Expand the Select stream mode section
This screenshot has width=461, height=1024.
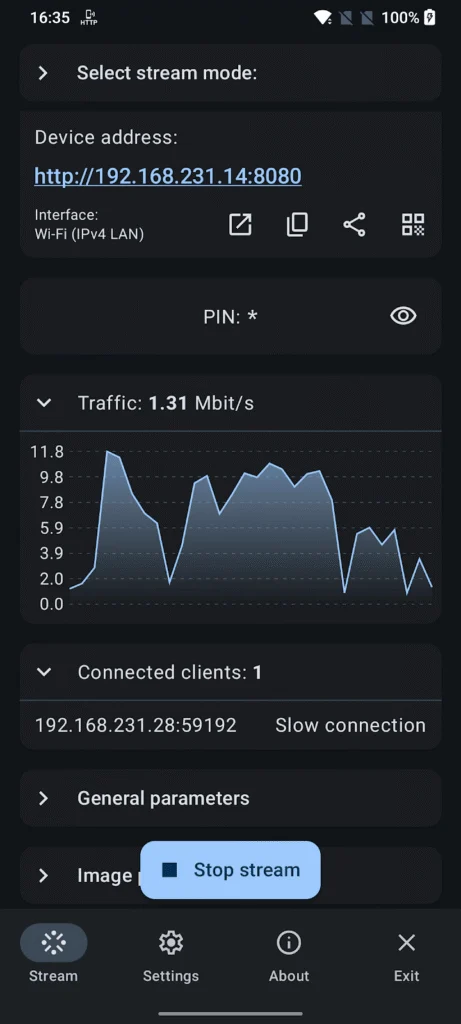(x=230, y=72)
